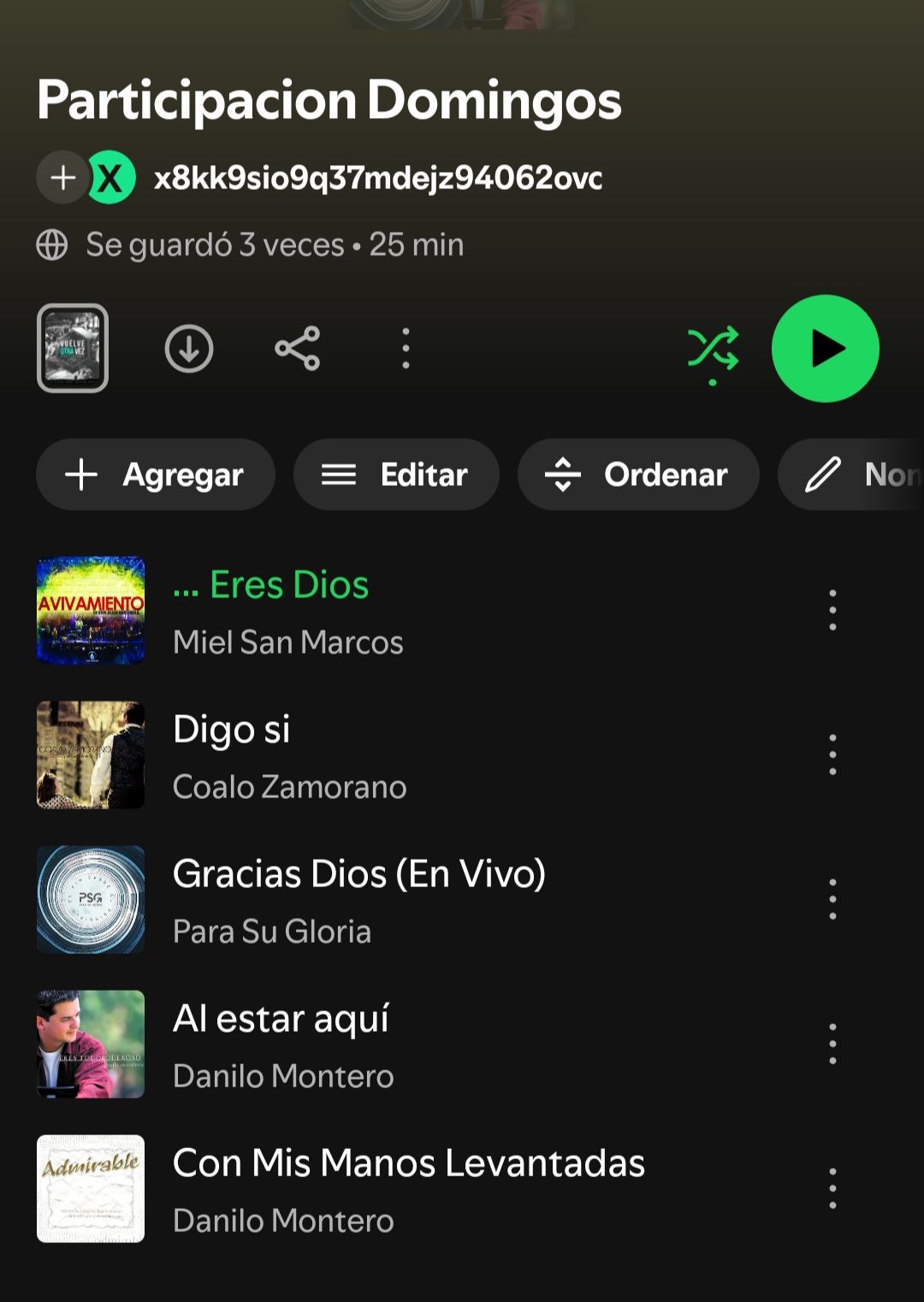Open the playlist's three-dot options menu
Image resolution: width=924 pixels, height=1302 pixels.
[x=405, y=348]
